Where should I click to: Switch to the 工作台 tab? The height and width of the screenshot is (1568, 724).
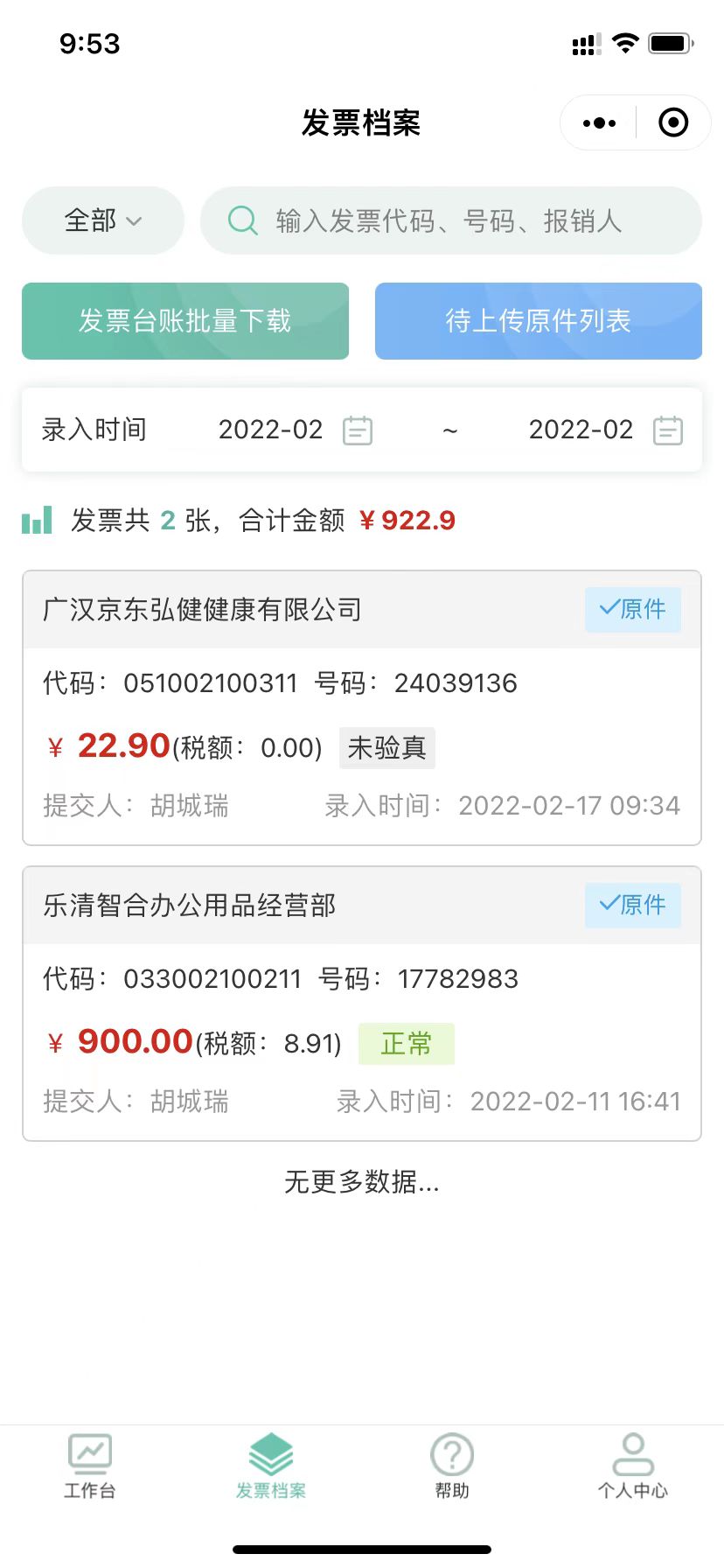coord(90,1466)
